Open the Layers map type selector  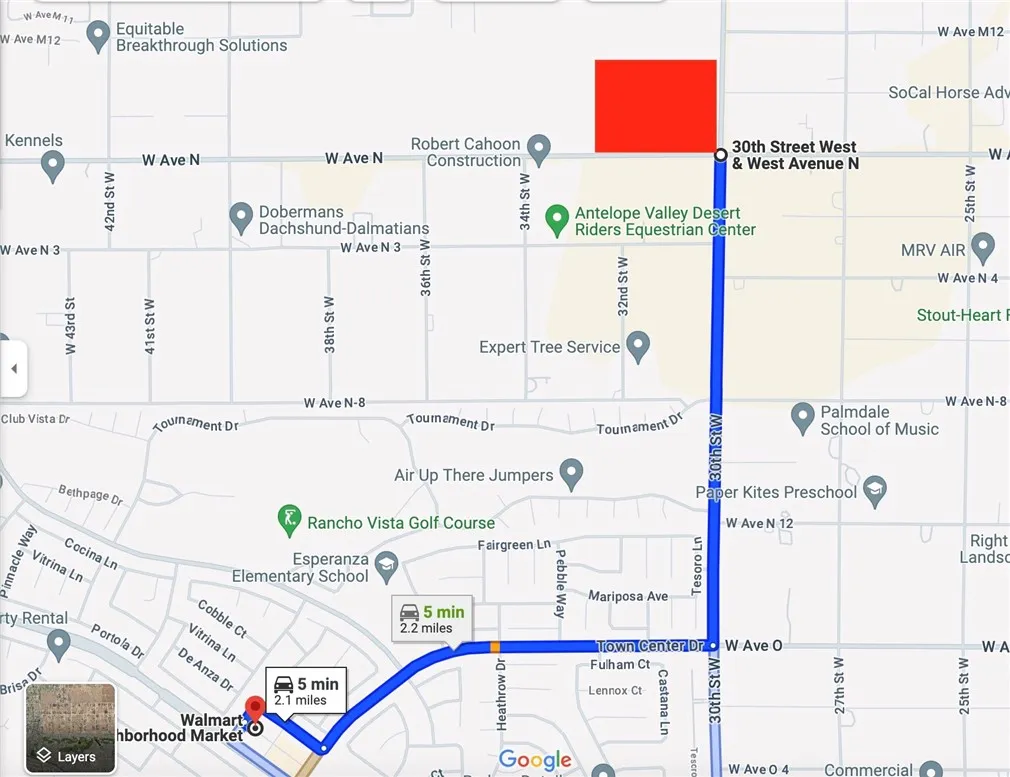click(70, 728)
